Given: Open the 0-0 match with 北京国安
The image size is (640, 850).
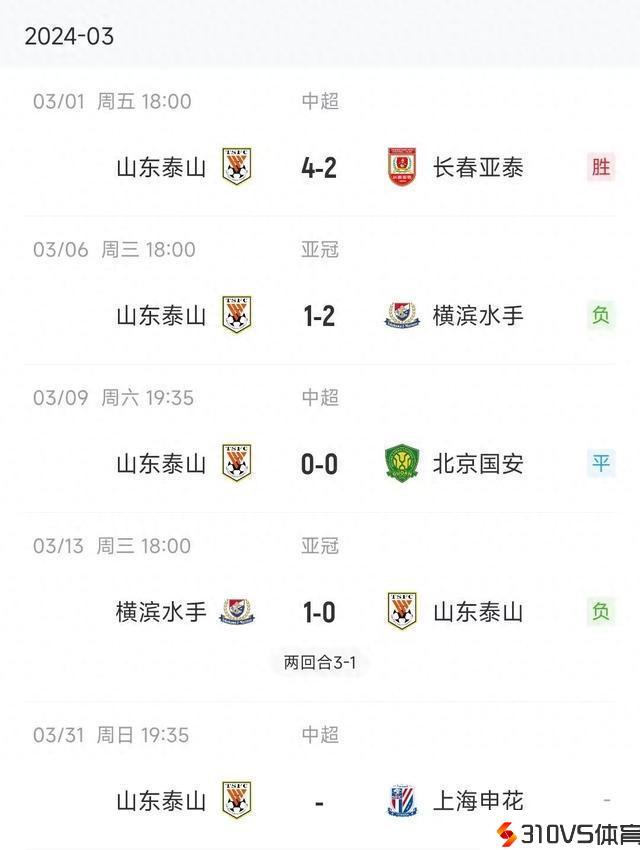Looking at the screenshot, I should [319, 464].
